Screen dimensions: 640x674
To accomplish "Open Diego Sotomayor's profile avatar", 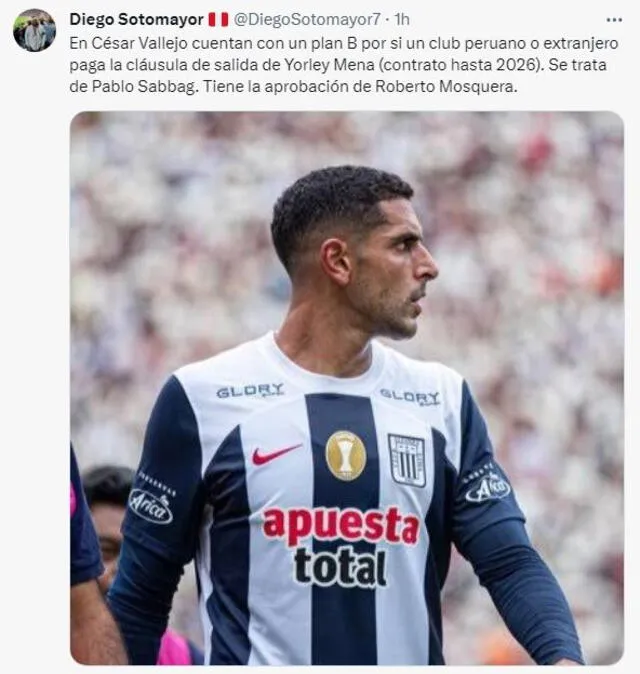I will click(34, 30).
